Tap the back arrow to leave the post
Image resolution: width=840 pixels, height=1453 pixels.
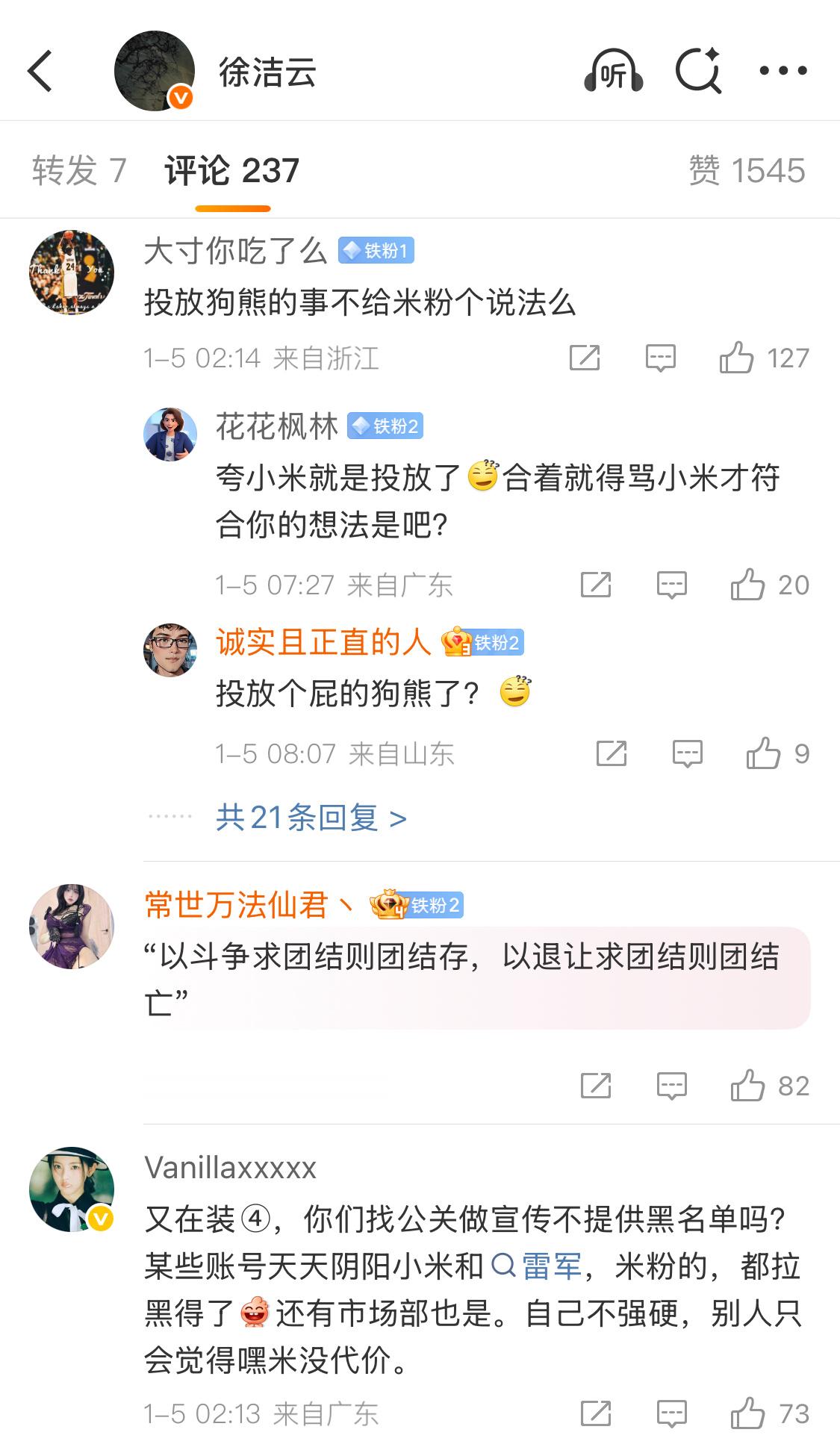39,71
